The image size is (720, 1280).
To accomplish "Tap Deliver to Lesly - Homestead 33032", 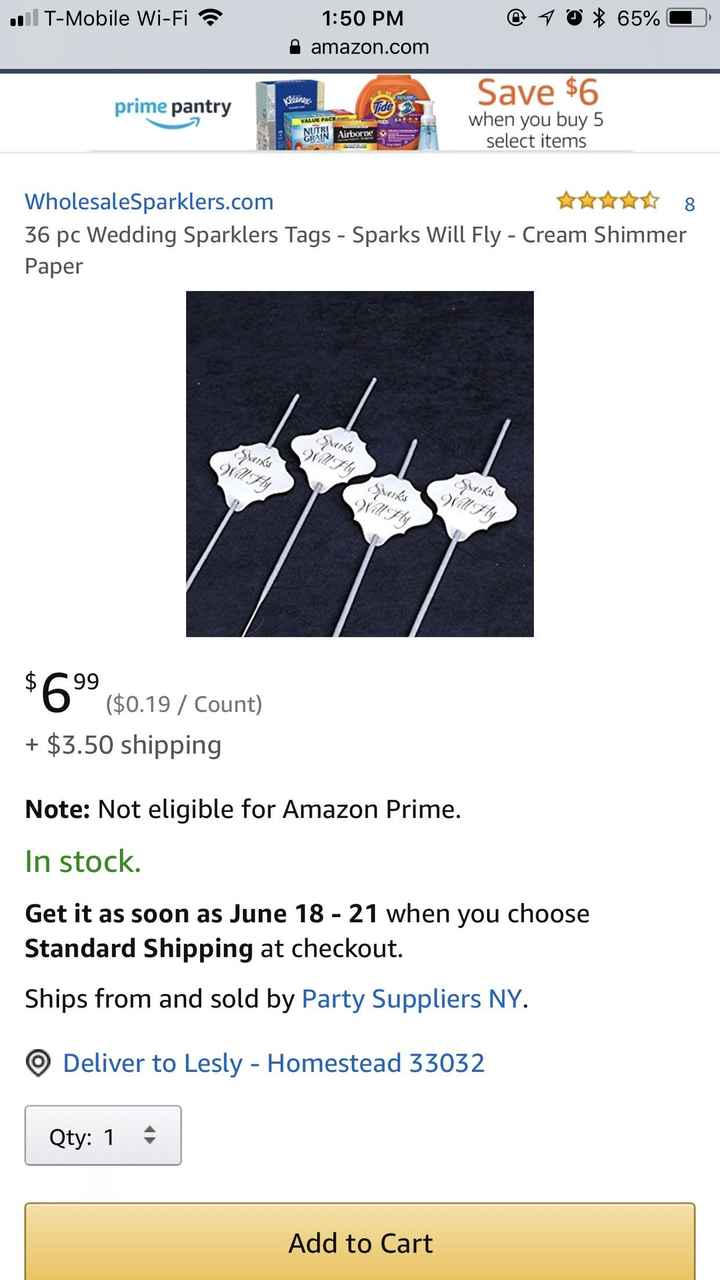I will click(x=272, y=1063).
